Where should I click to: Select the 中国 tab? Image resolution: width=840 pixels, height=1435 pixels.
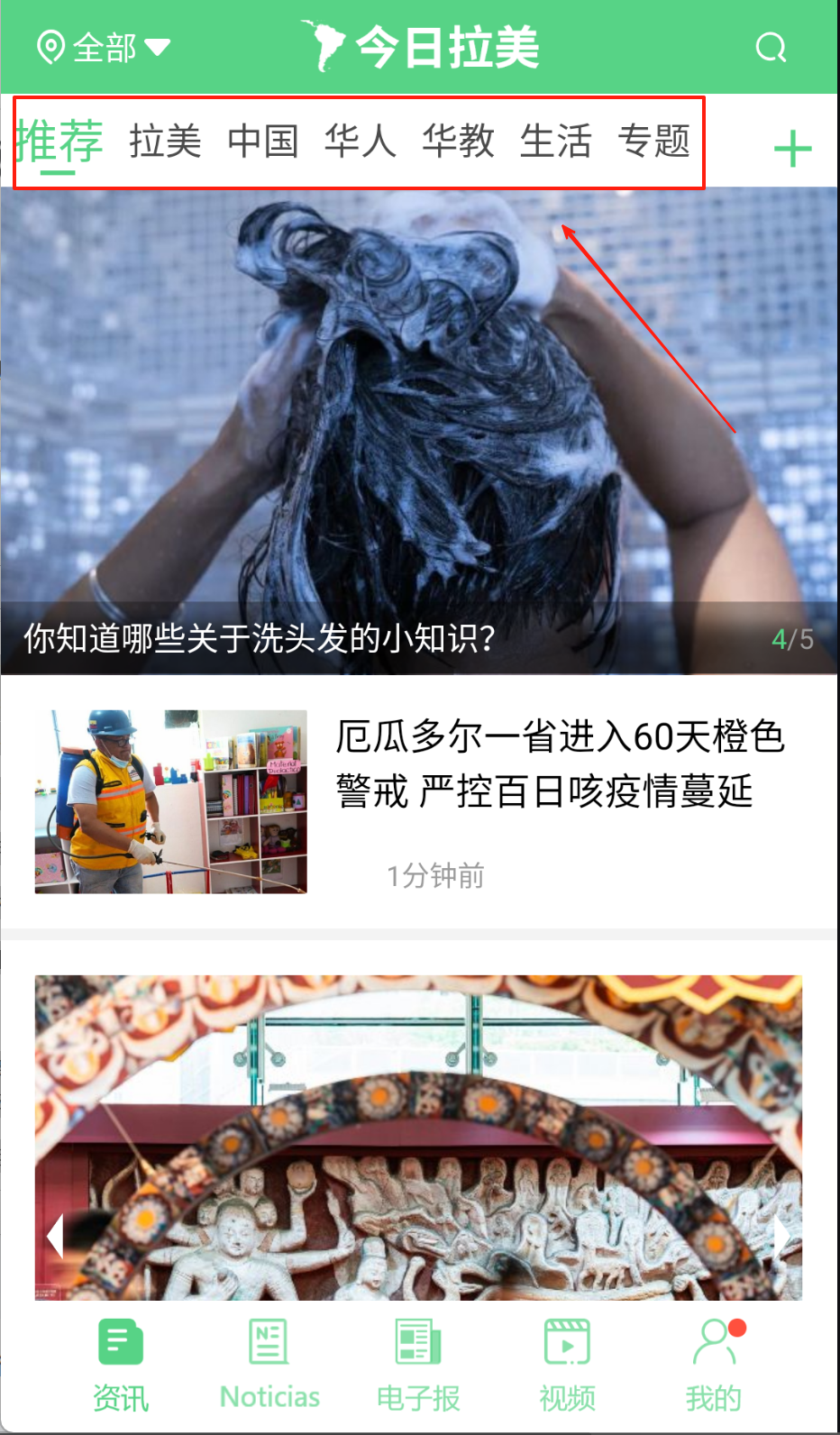(x=262, y=142)
